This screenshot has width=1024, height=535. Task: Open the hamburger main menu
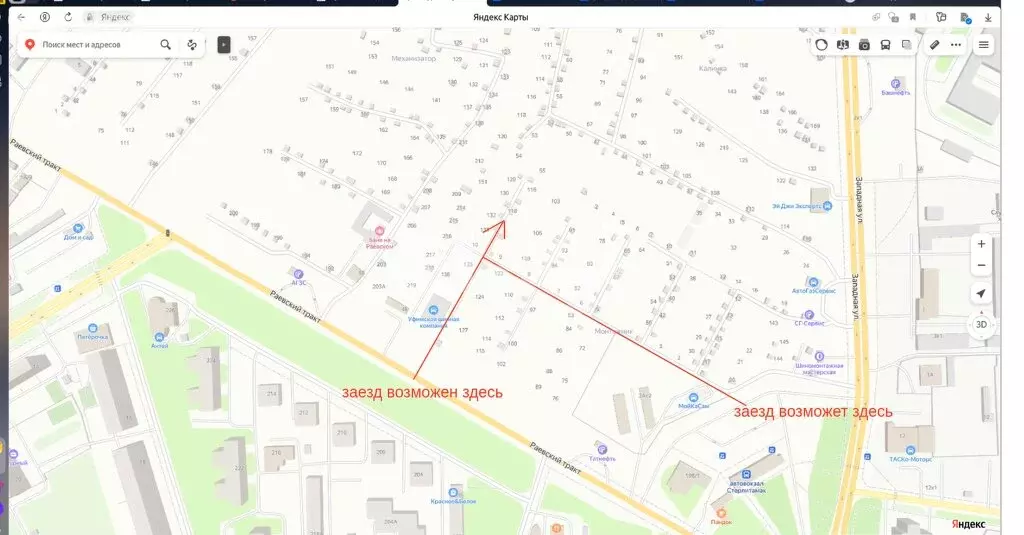click(984, 45)
